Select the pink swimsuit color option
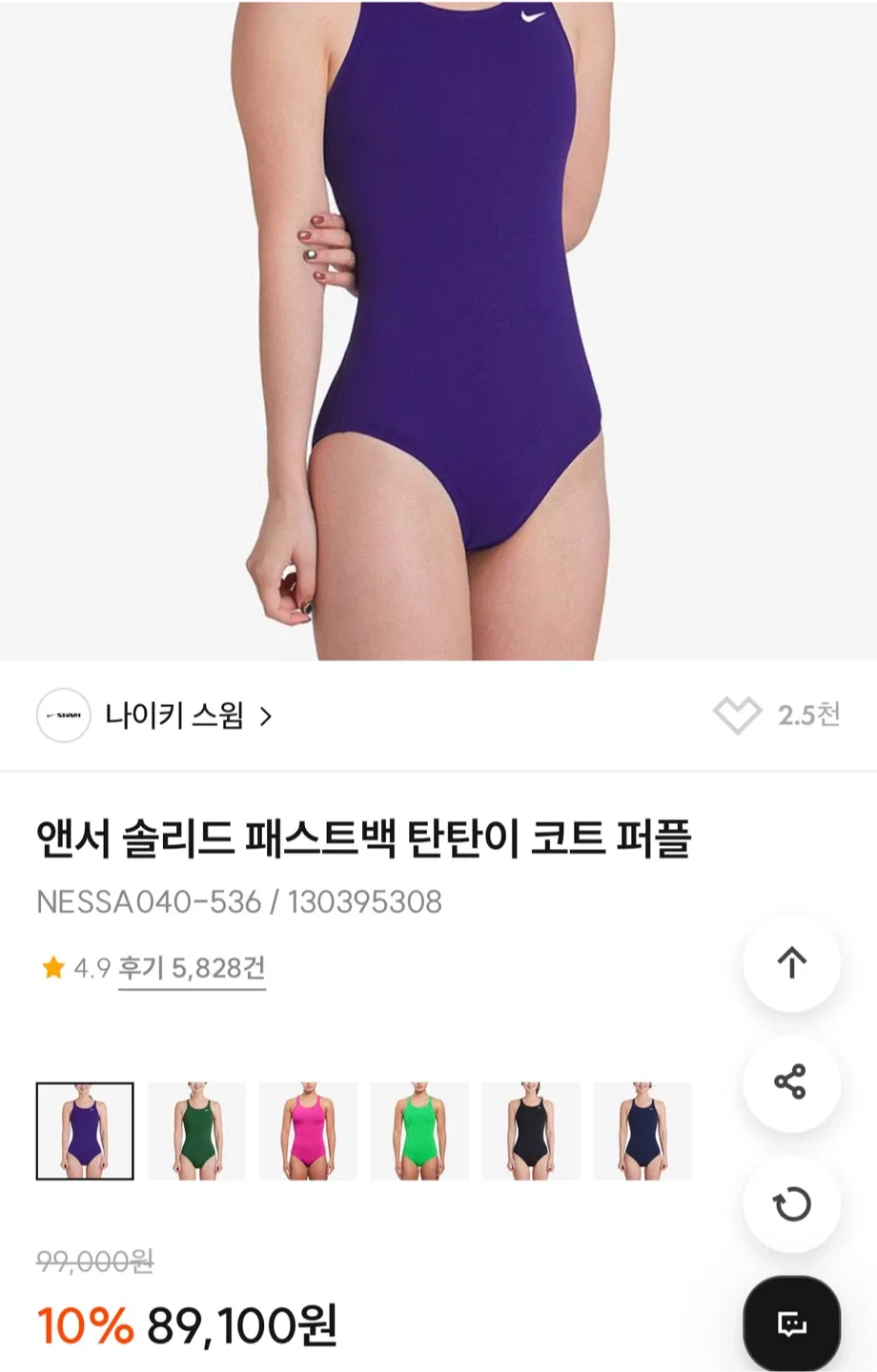 click(x=309, y=1130)
